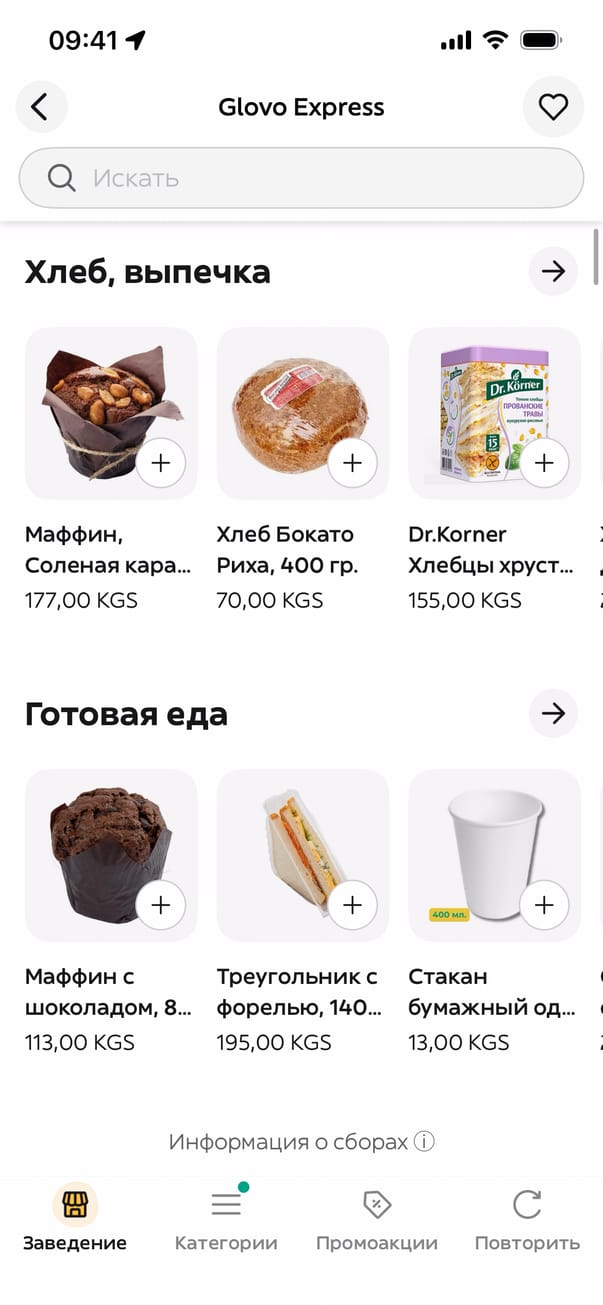Add Маффин с шоколадом to cart
603x1305 pixels.
pyautogui.click(x=161, y=905)
